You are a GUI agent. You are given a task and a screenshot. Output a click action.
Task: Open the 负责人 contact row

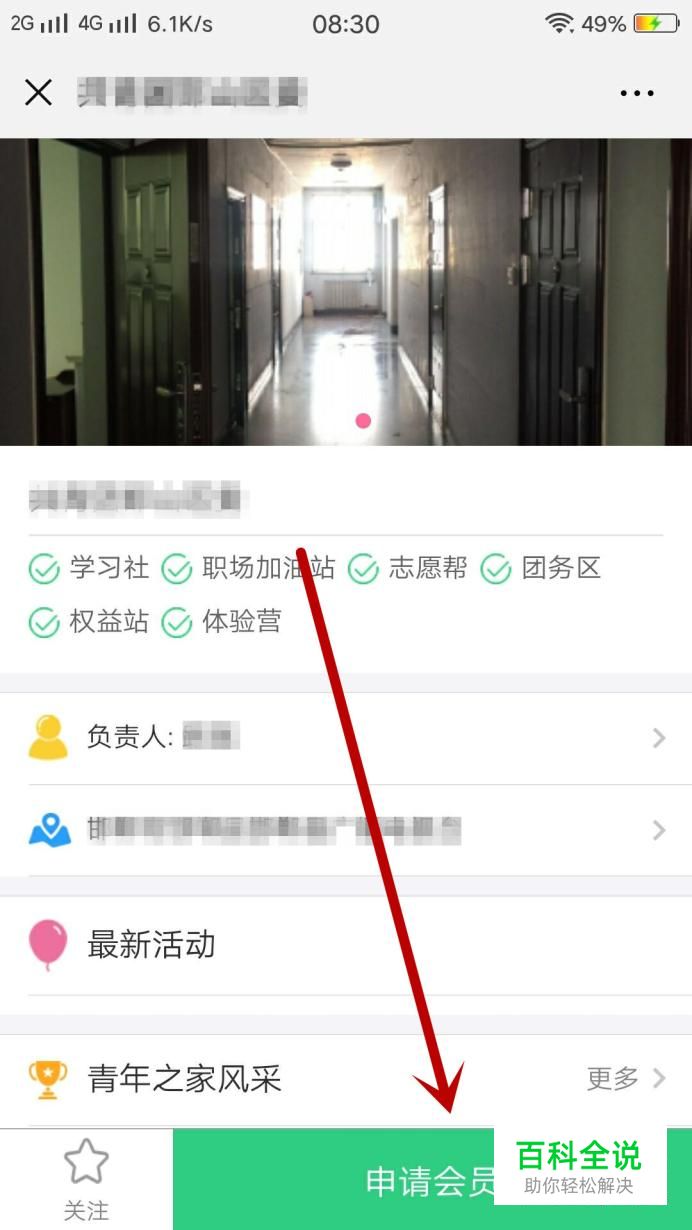point(346,739)
